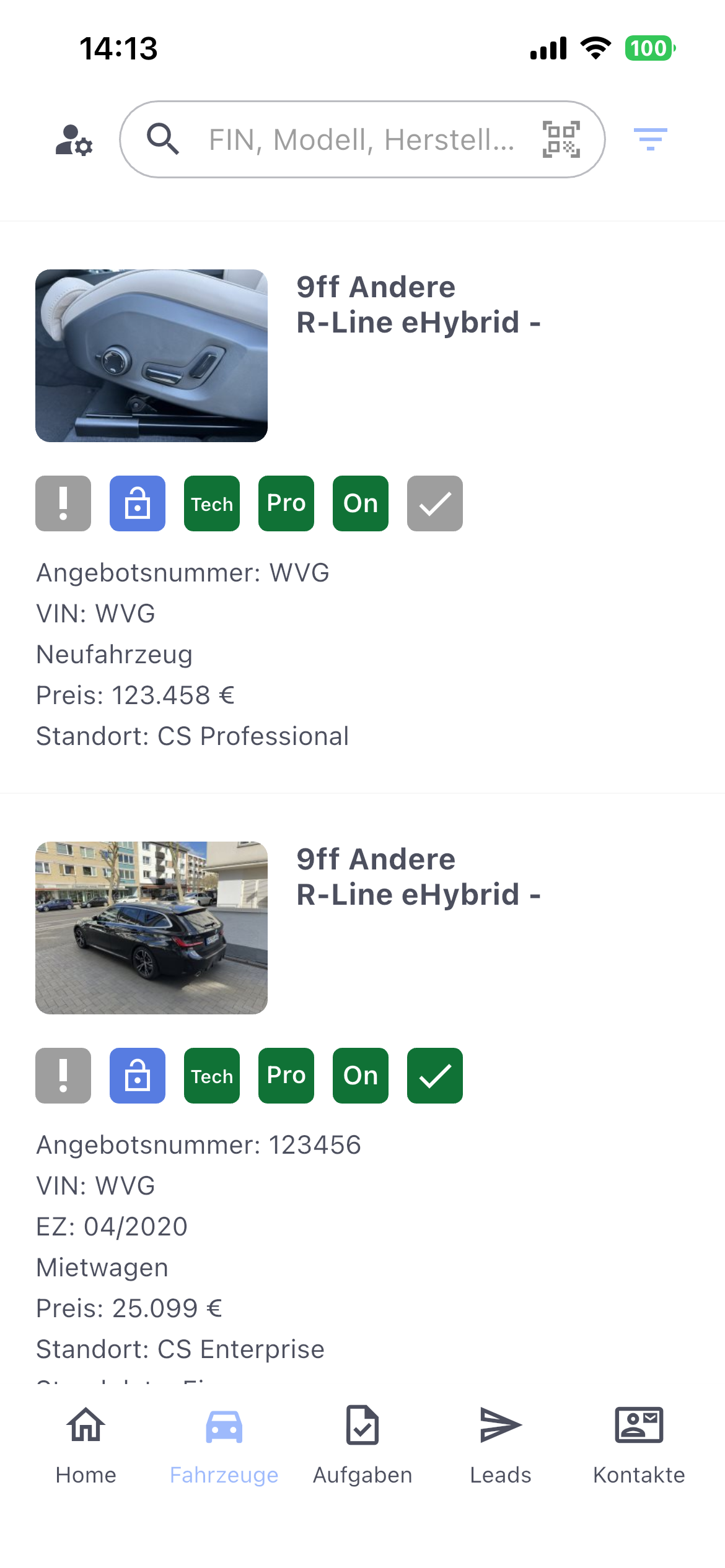Tap the FIN, Modell search field
Viewport: 725px width, 1568px height.
tap(361, 140)
